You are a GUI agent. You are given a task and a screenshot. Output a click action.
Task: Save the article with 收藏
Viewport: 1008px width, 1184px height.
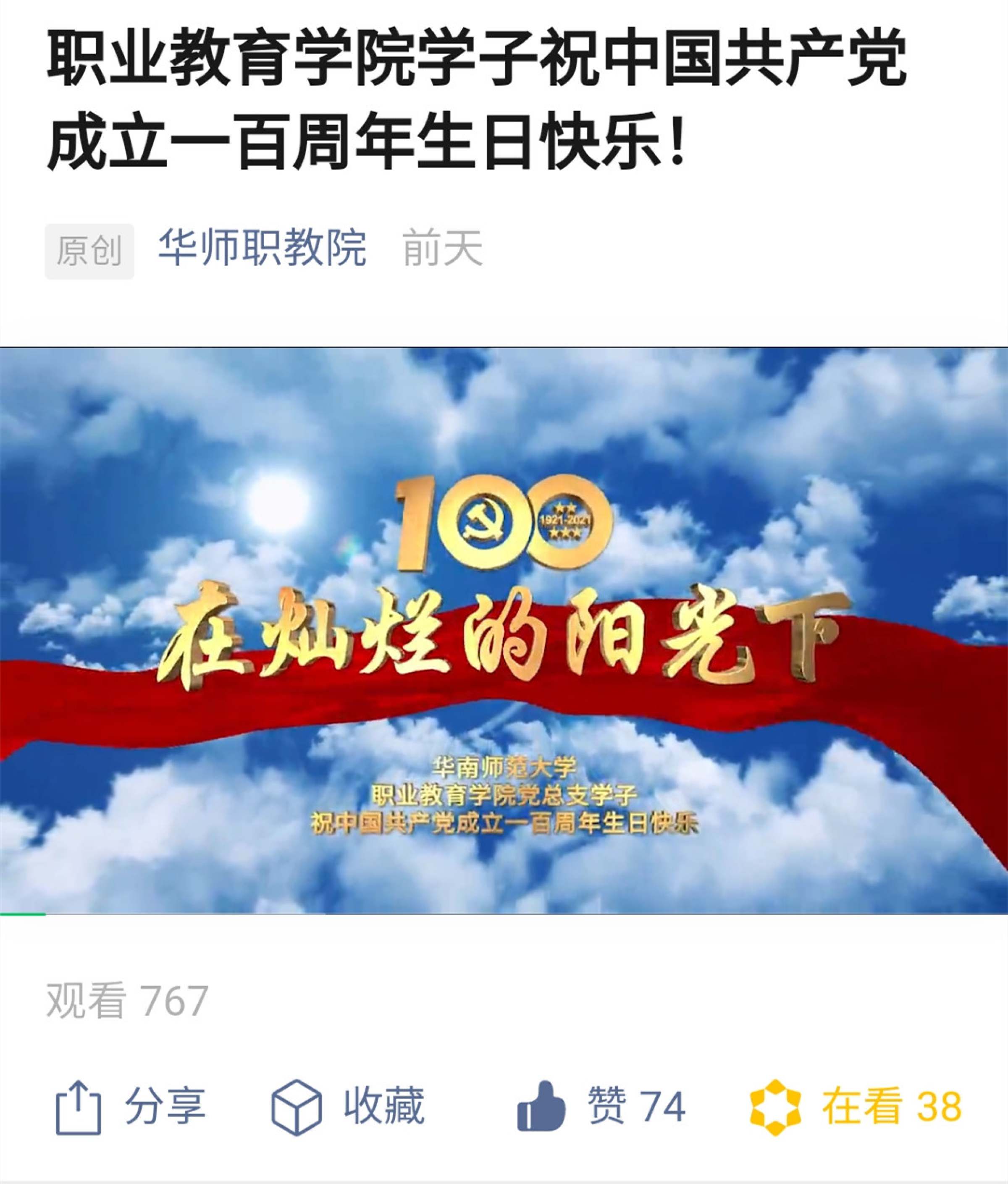[x=347, y=1106]
